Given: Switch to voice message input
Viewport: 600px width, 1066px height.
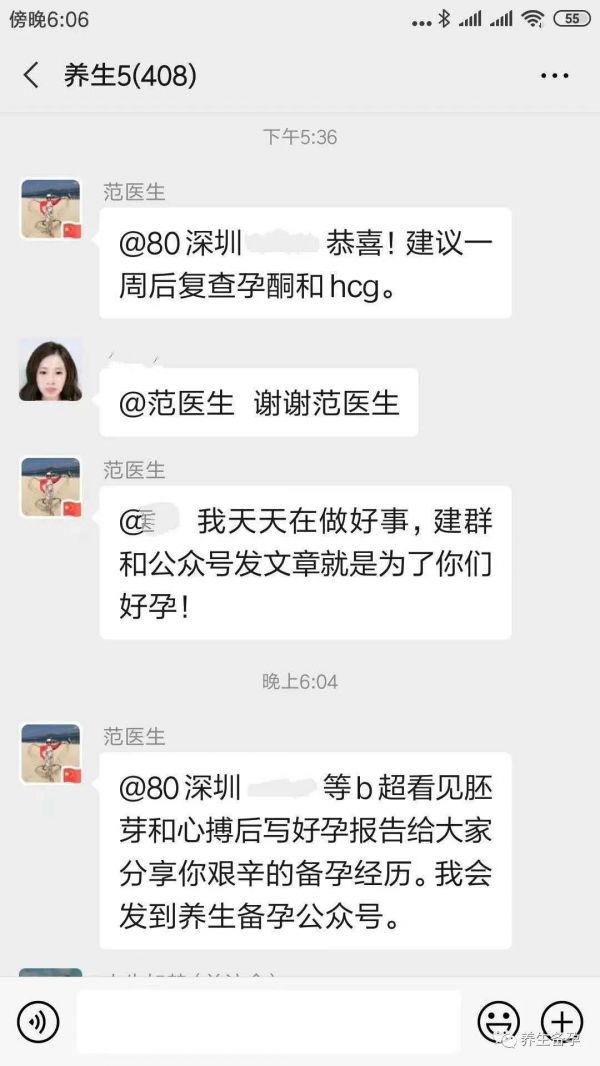Looking at the screenshot, I should (38, 1021).
